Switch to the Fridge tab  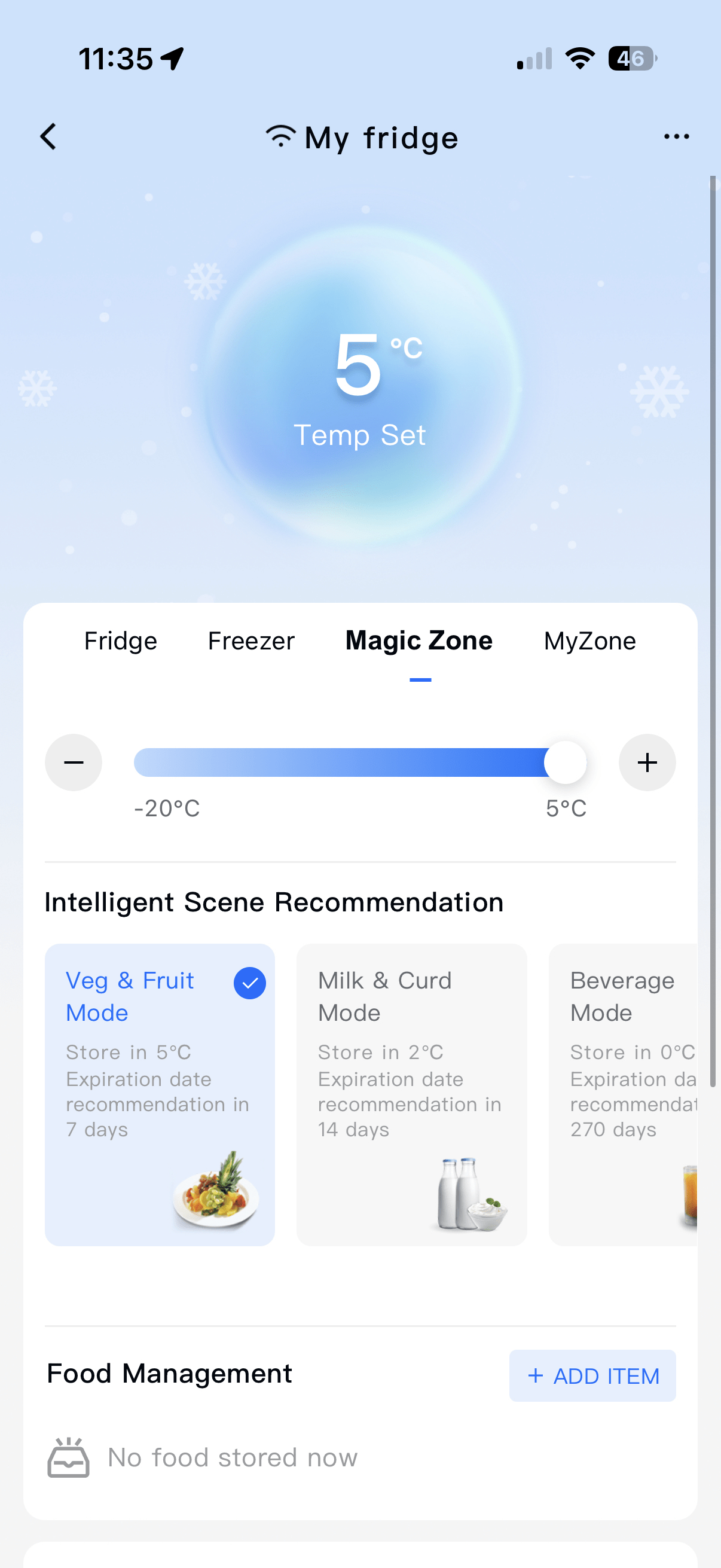click(x=121, y=641)
